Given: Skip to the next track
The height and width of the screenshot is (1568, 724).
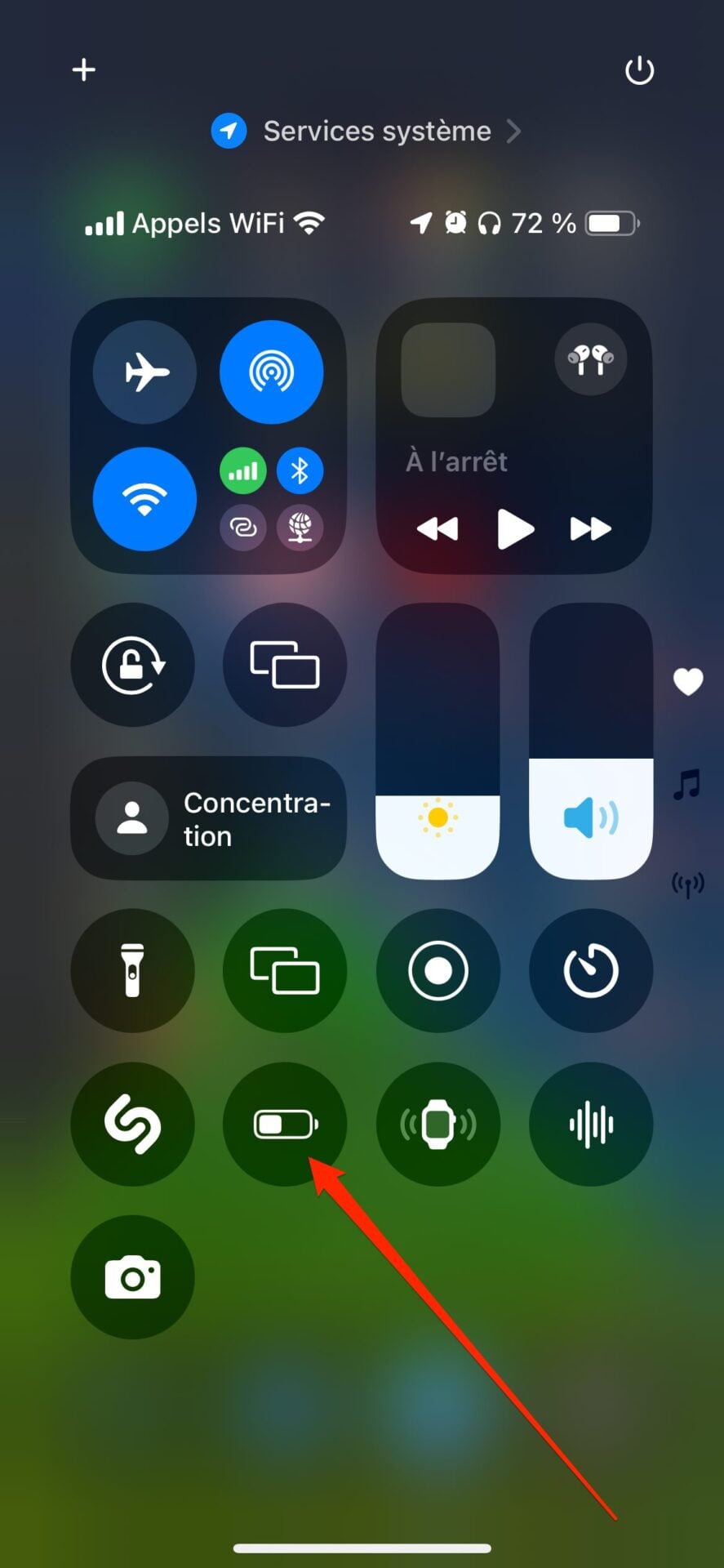Looking at the screenshot, I should 590,529.
